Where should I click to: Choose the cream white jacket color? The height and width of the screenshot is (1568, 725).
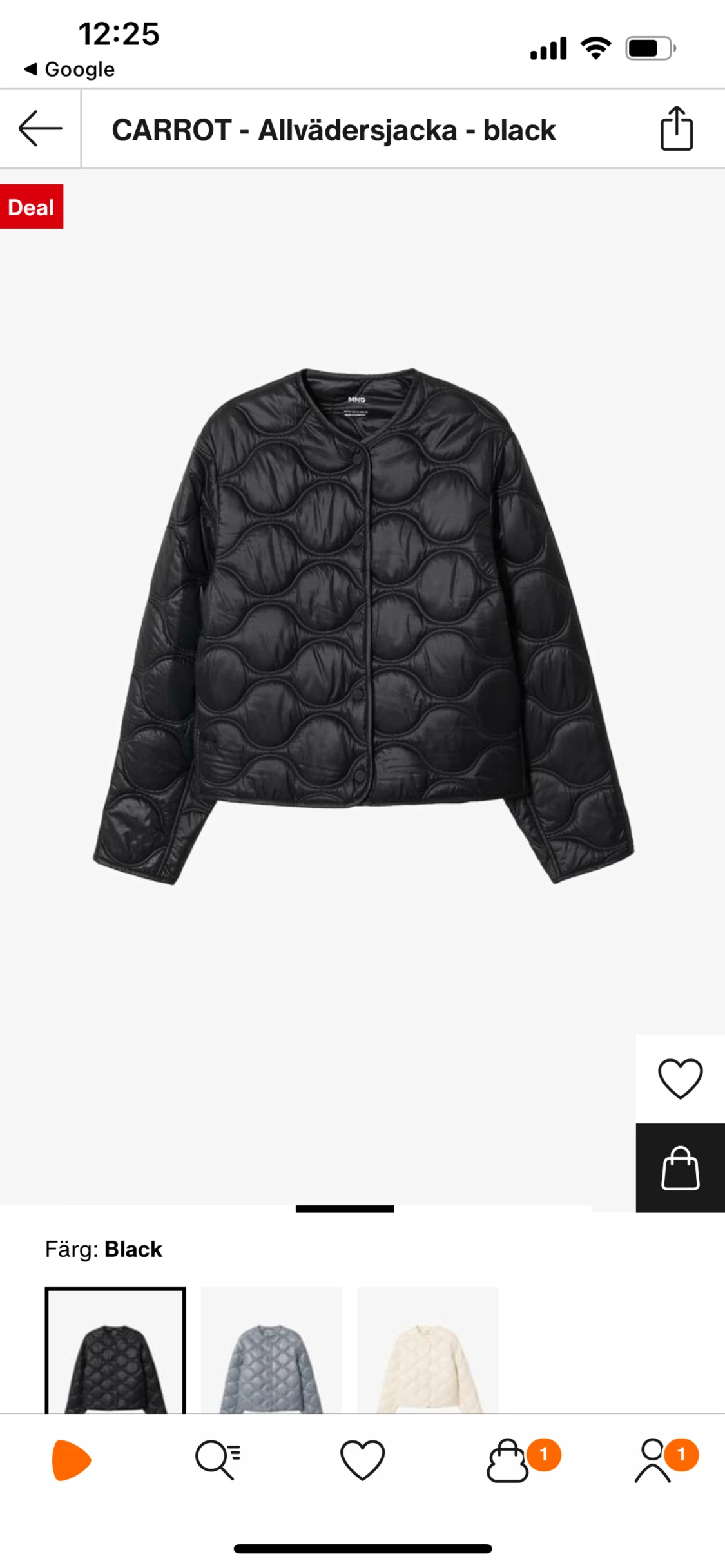(427, 1350)
